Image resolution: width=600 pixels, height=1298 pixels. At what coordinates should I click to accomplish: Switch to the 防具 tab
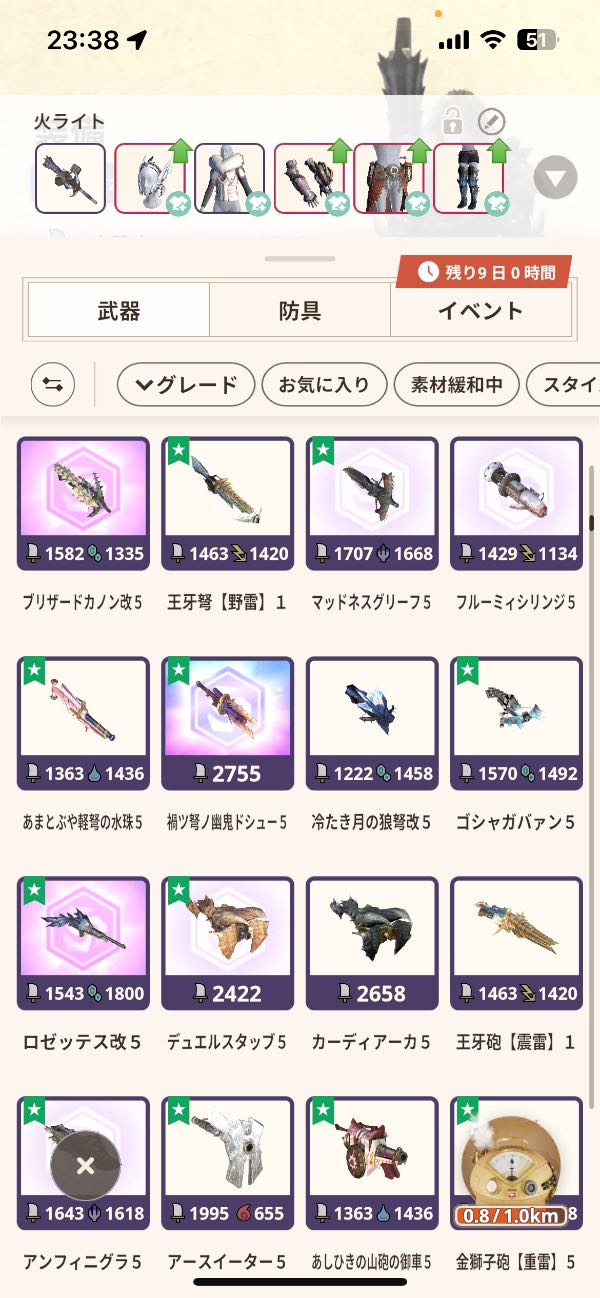click(x=299, y=311)
